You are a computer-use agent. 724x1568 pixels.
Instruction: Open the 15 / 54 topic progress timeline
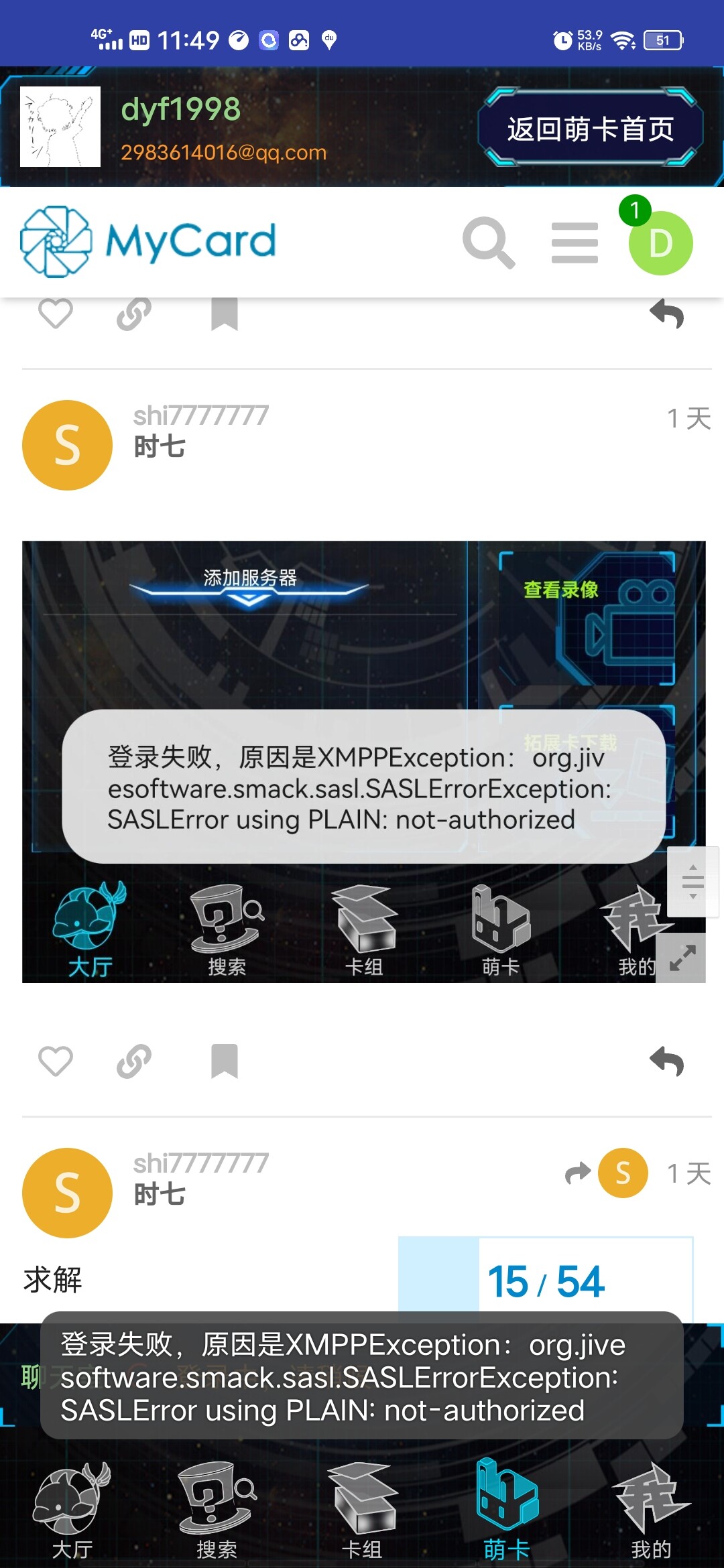click(546, 1281)
